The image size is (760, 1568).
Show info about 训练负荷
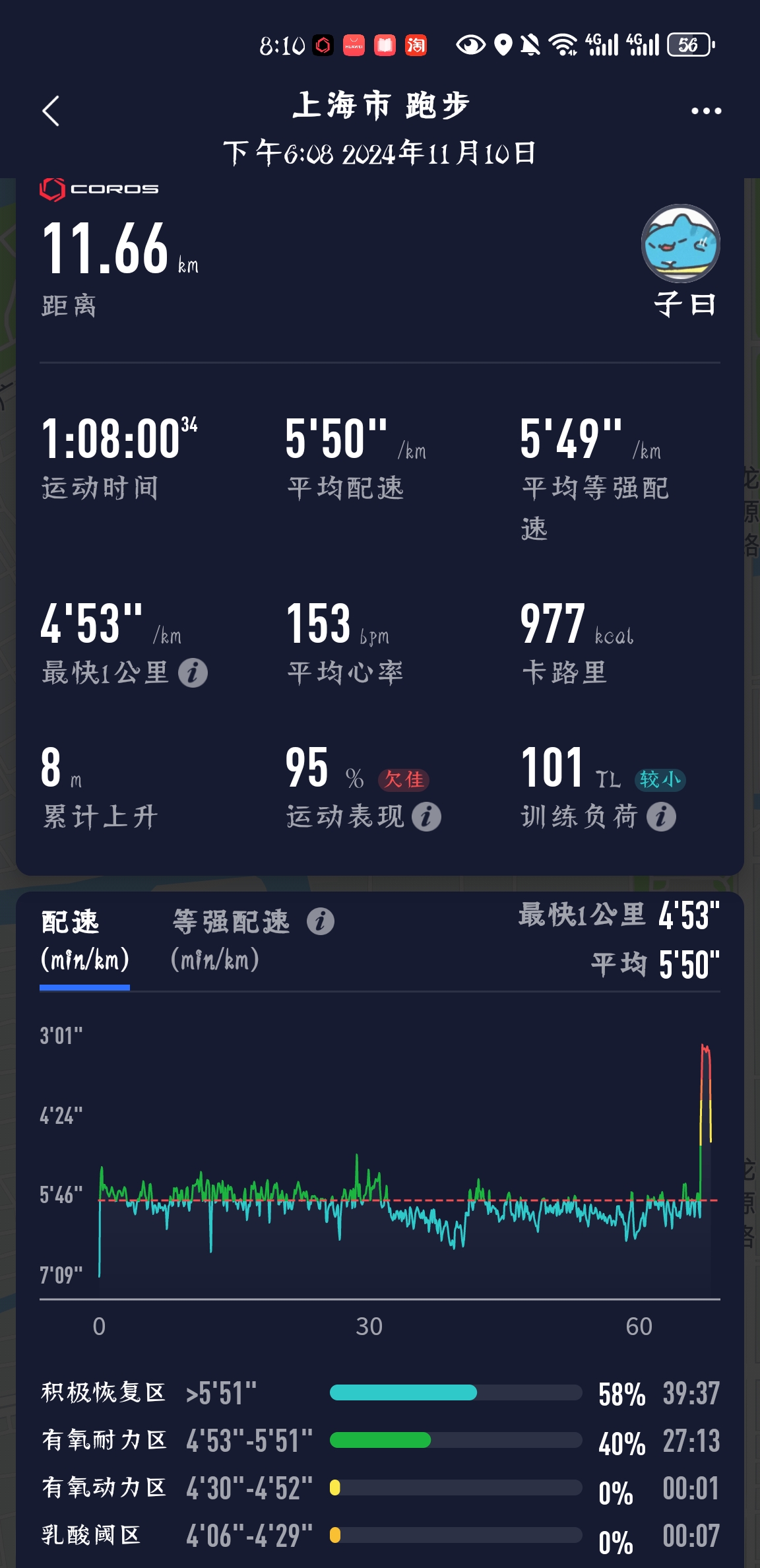pyautogui.click(x=661, y=817)
